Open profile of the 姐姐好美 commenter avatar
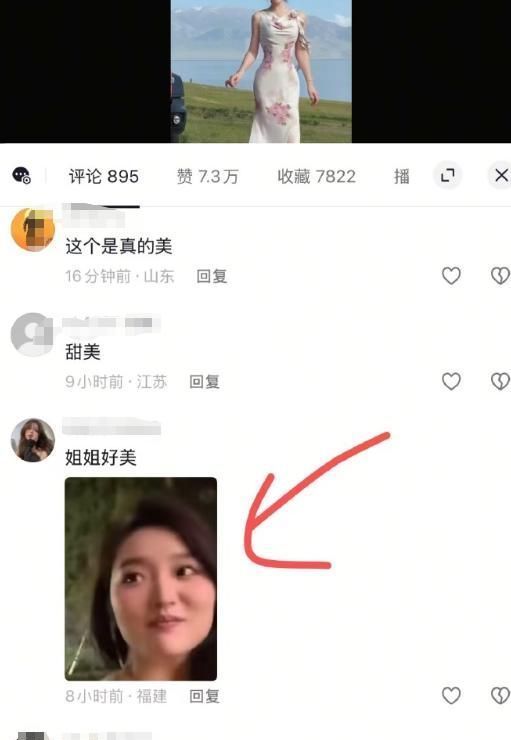 [33, 440]
